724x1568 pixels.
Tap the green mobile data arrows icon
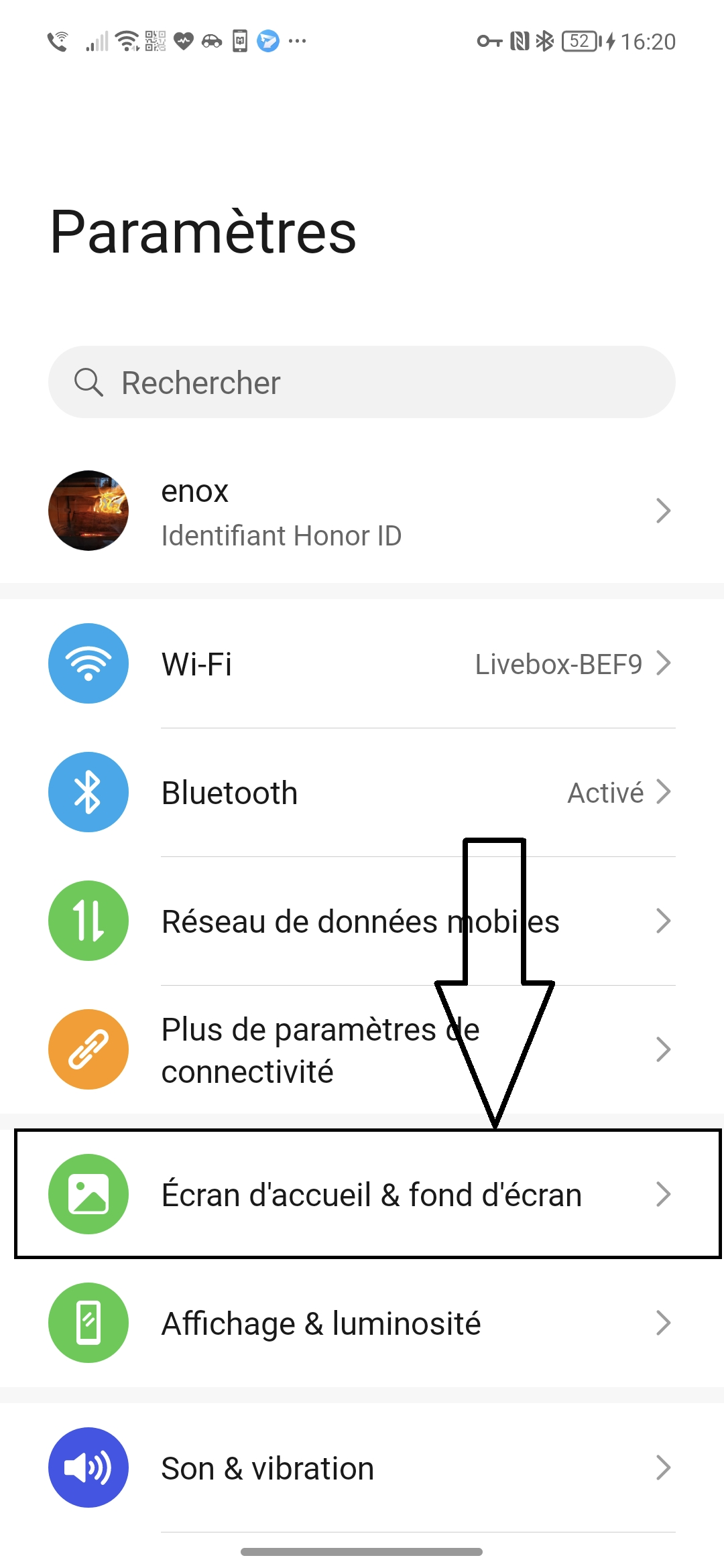pyautogui.click(x=88, y=921)
